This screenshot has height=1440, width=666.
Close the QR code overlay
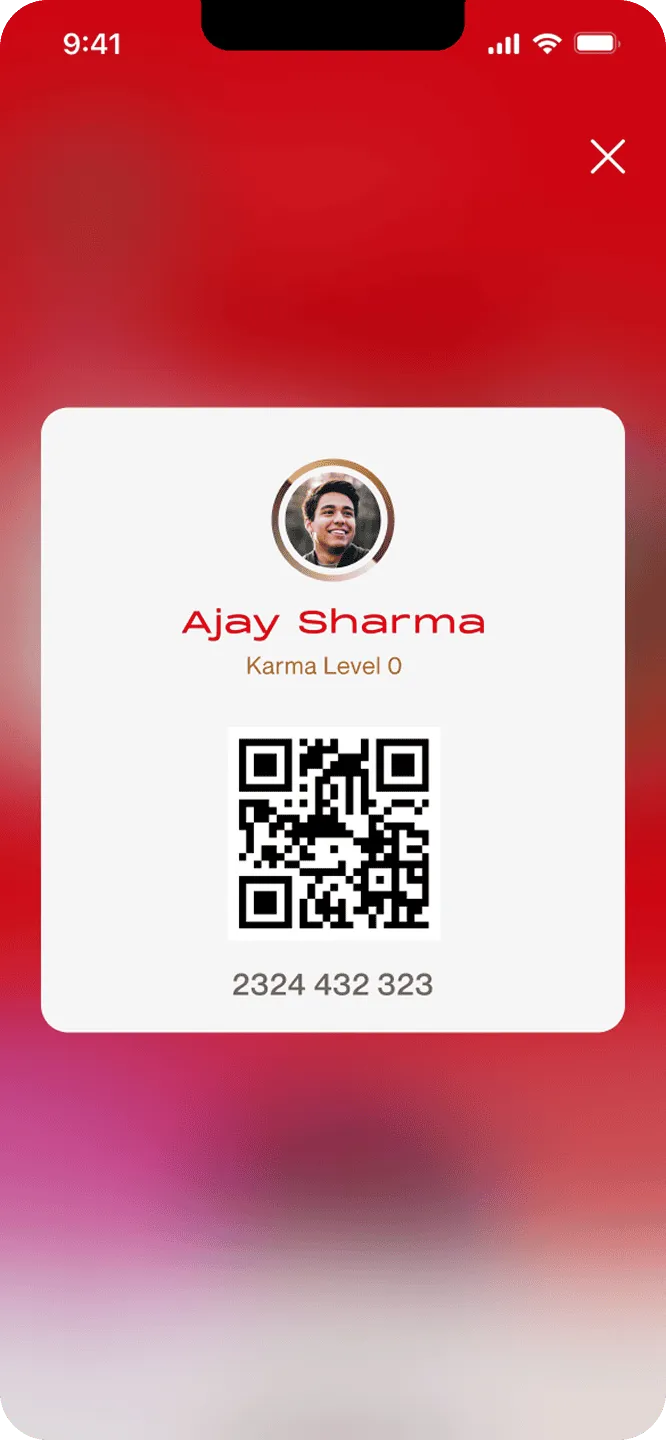607,157
